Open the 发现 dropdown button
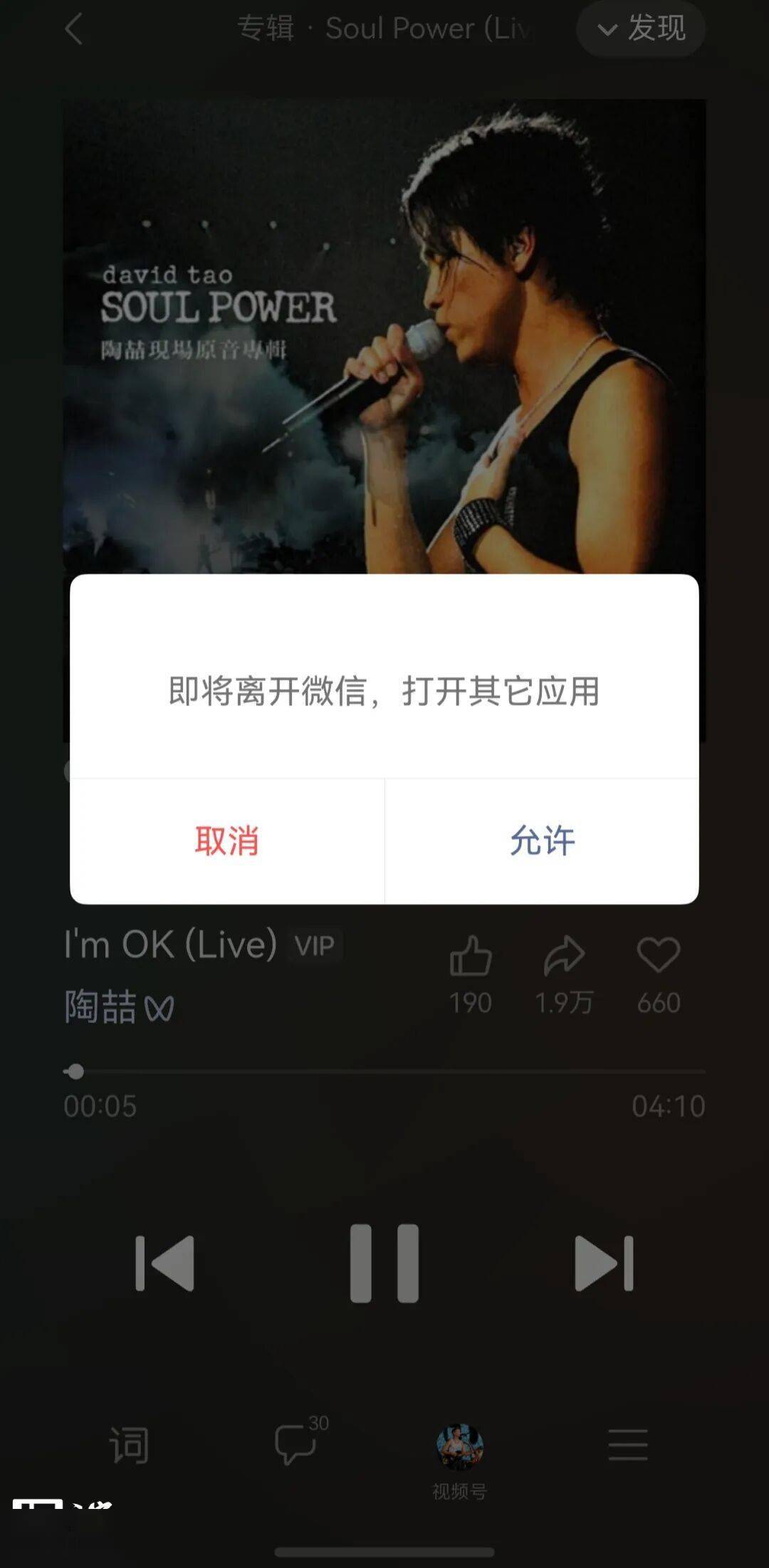Image resolution: width=769 pixels, height=1568 pixels. point(641,29)
